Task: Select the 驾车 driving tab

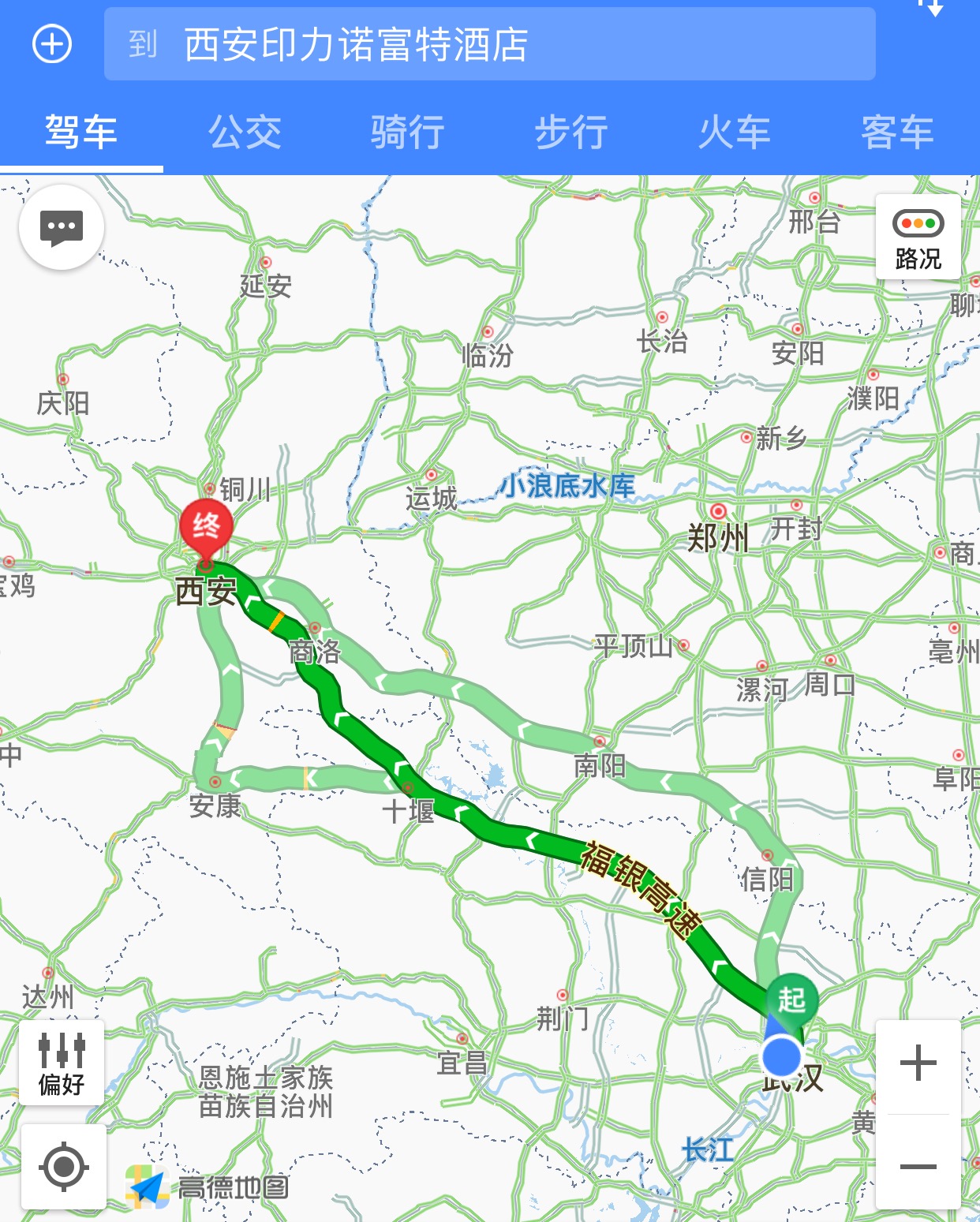Action: coord(81,132)
